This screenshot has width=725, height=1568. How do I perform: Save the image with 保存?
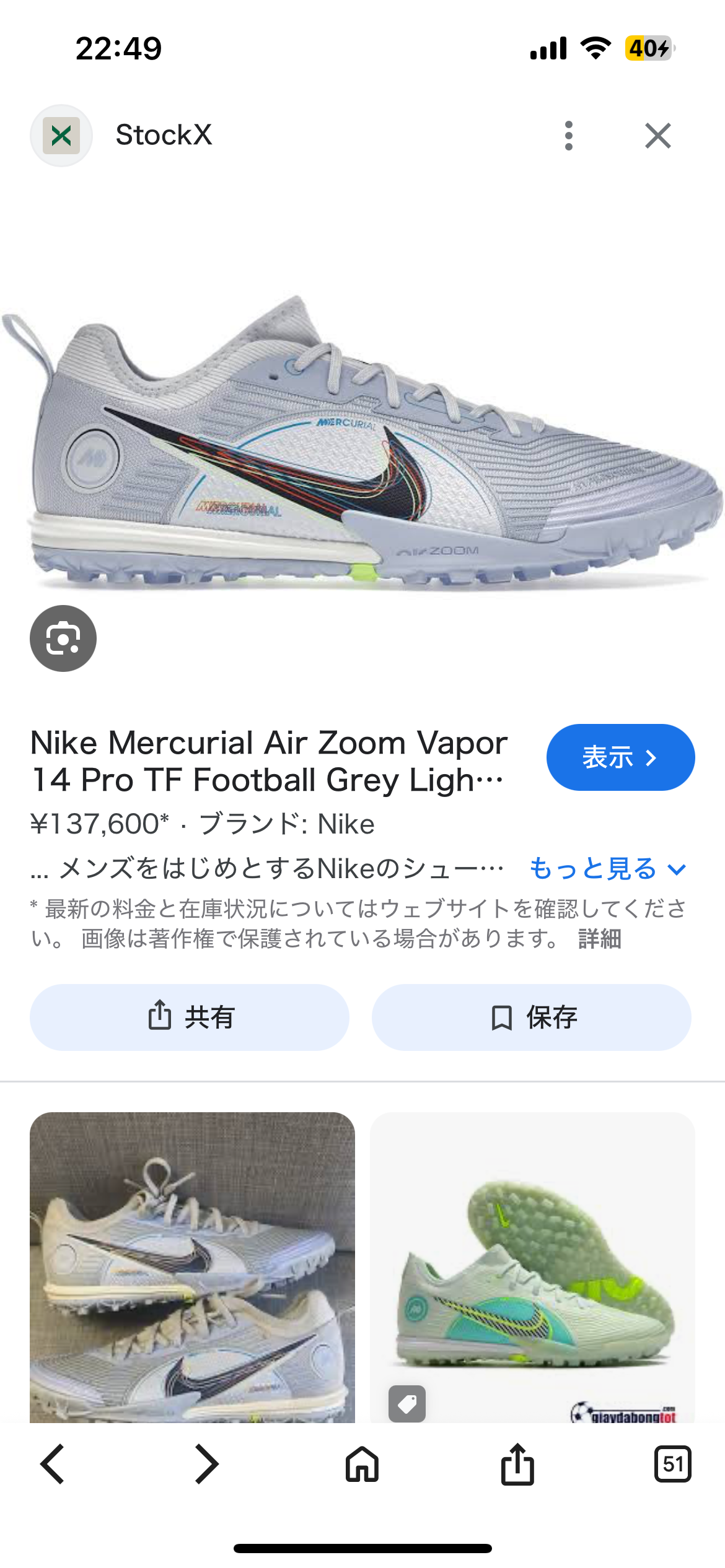532,1017
